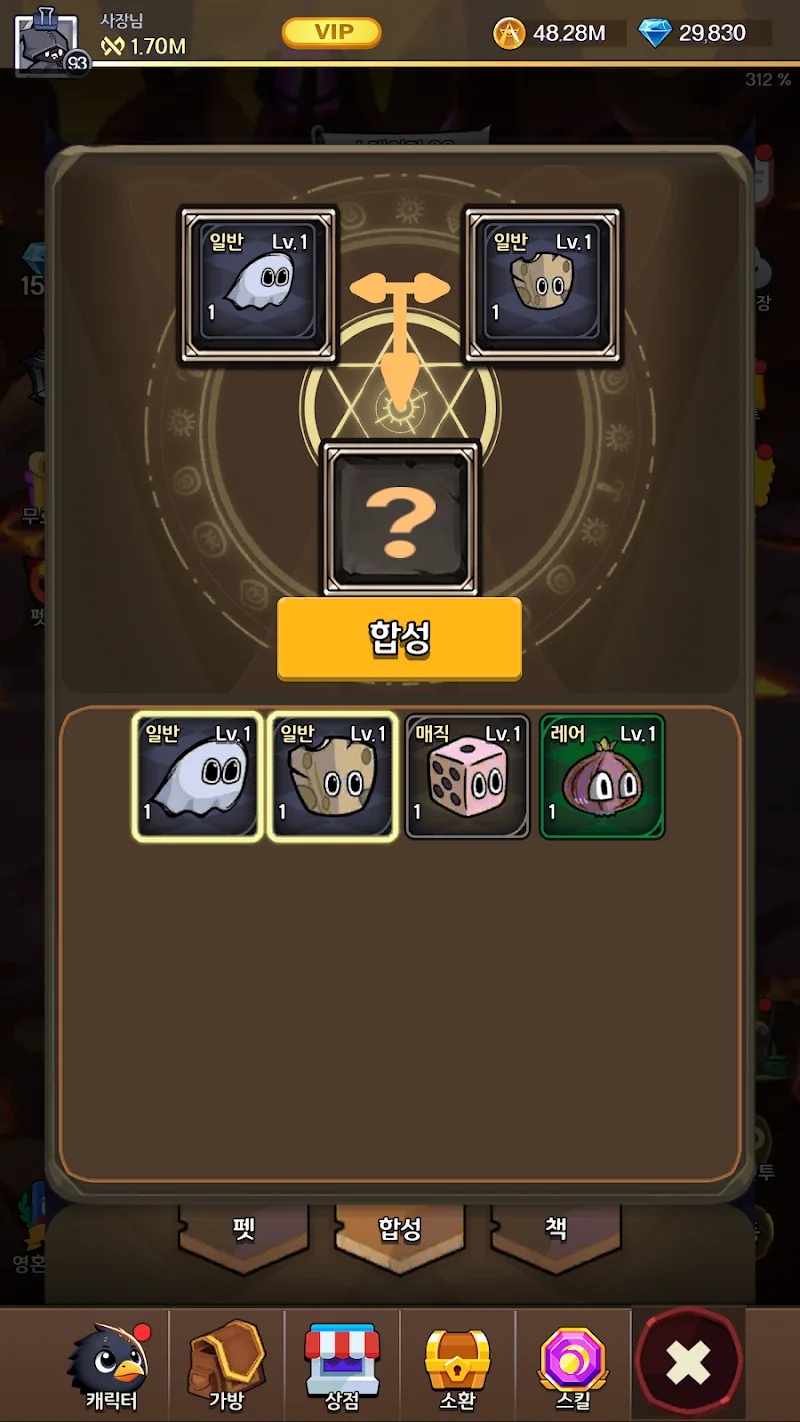Select the 매직 dice pet
The image size is (800, 1422).
click(x=467, y=776)
